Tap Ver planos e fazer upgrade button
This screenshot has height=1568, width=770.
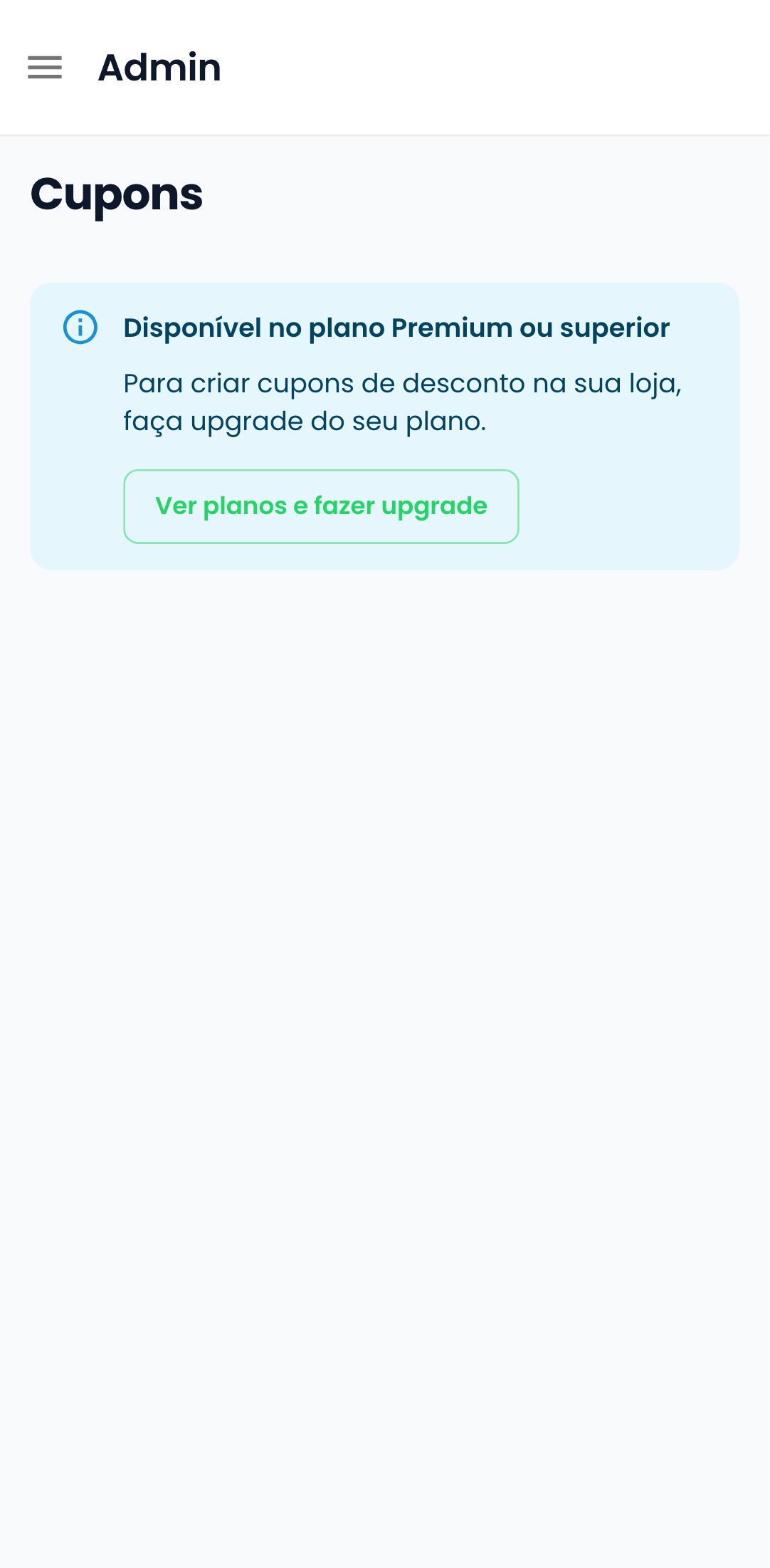coord(321,506)
